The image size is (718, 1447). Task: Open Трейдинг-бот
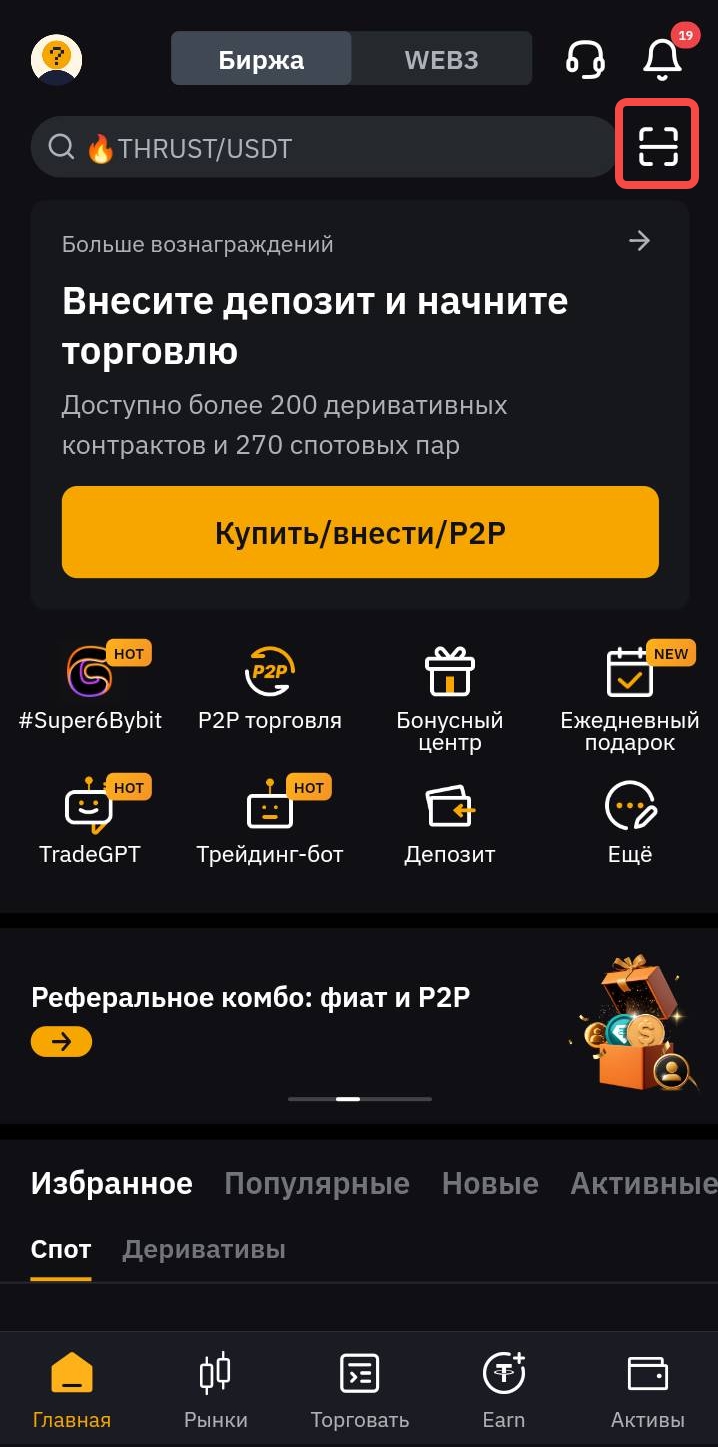click(270, 821)
